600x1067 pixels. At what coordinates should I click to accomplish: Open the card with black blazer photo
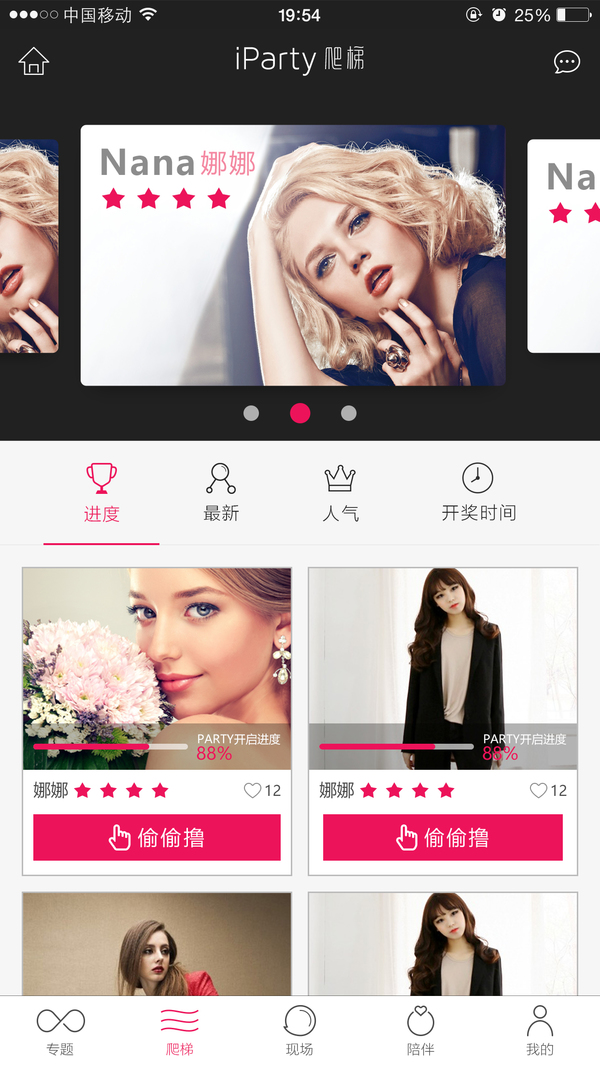[442, 668]
